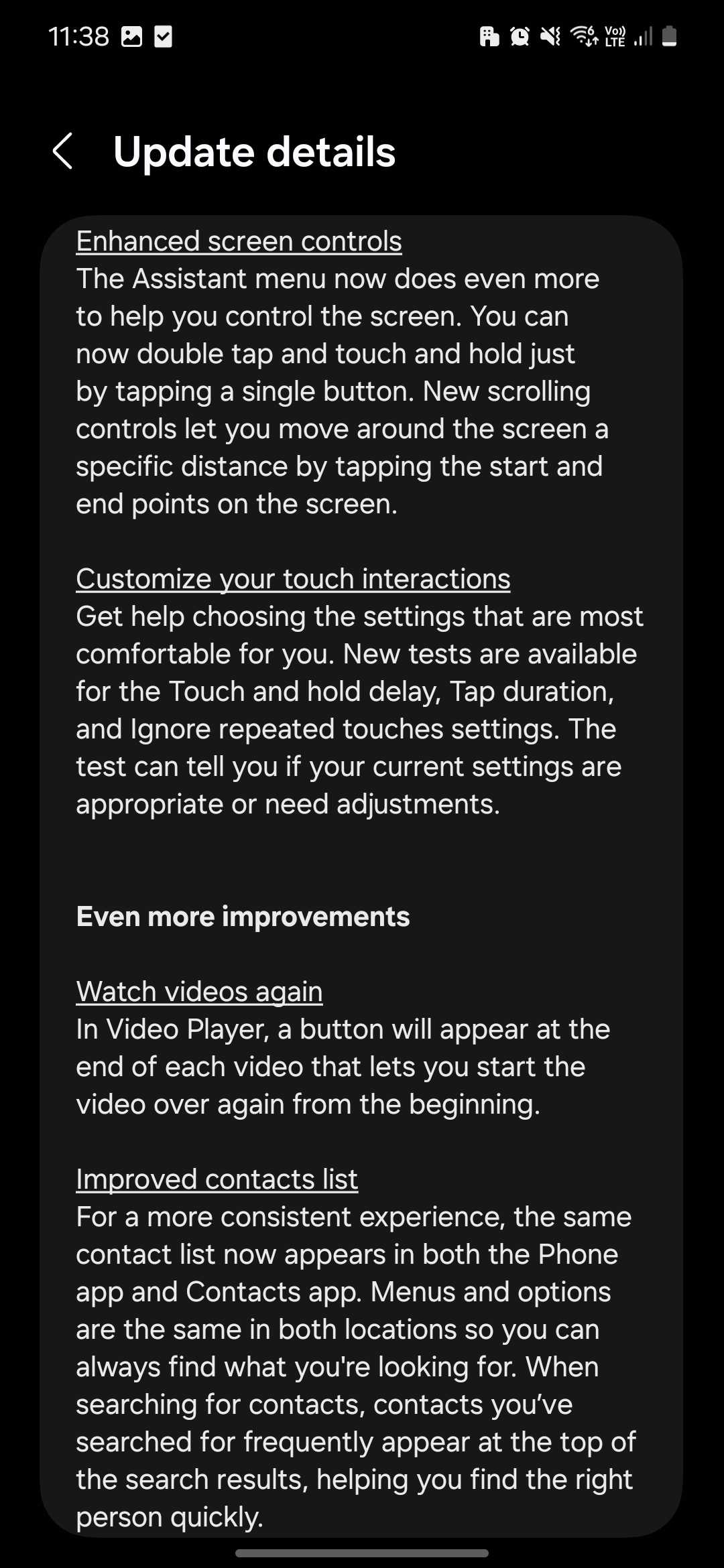Go back from Update details
This screenshot has width=724, height=1568.
[62, 151]
